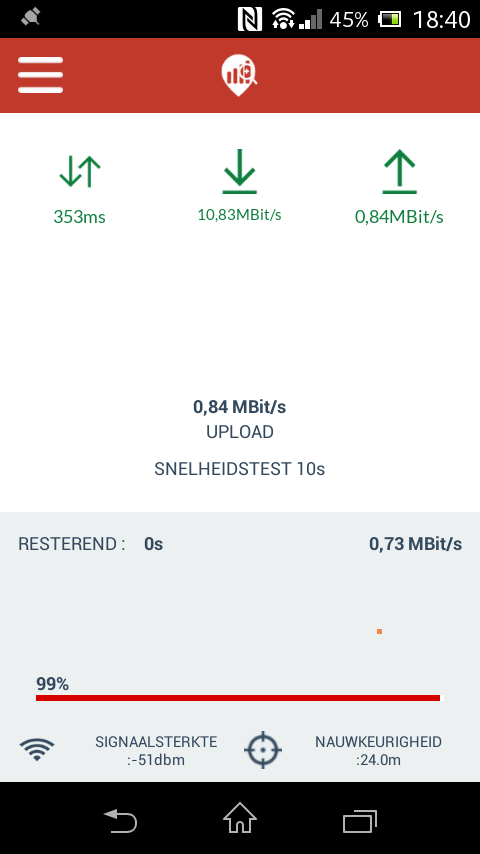Open the recent apps overview
Viewport: 480px width, 854px height.
pyautogui.click(x=360, y=821)
